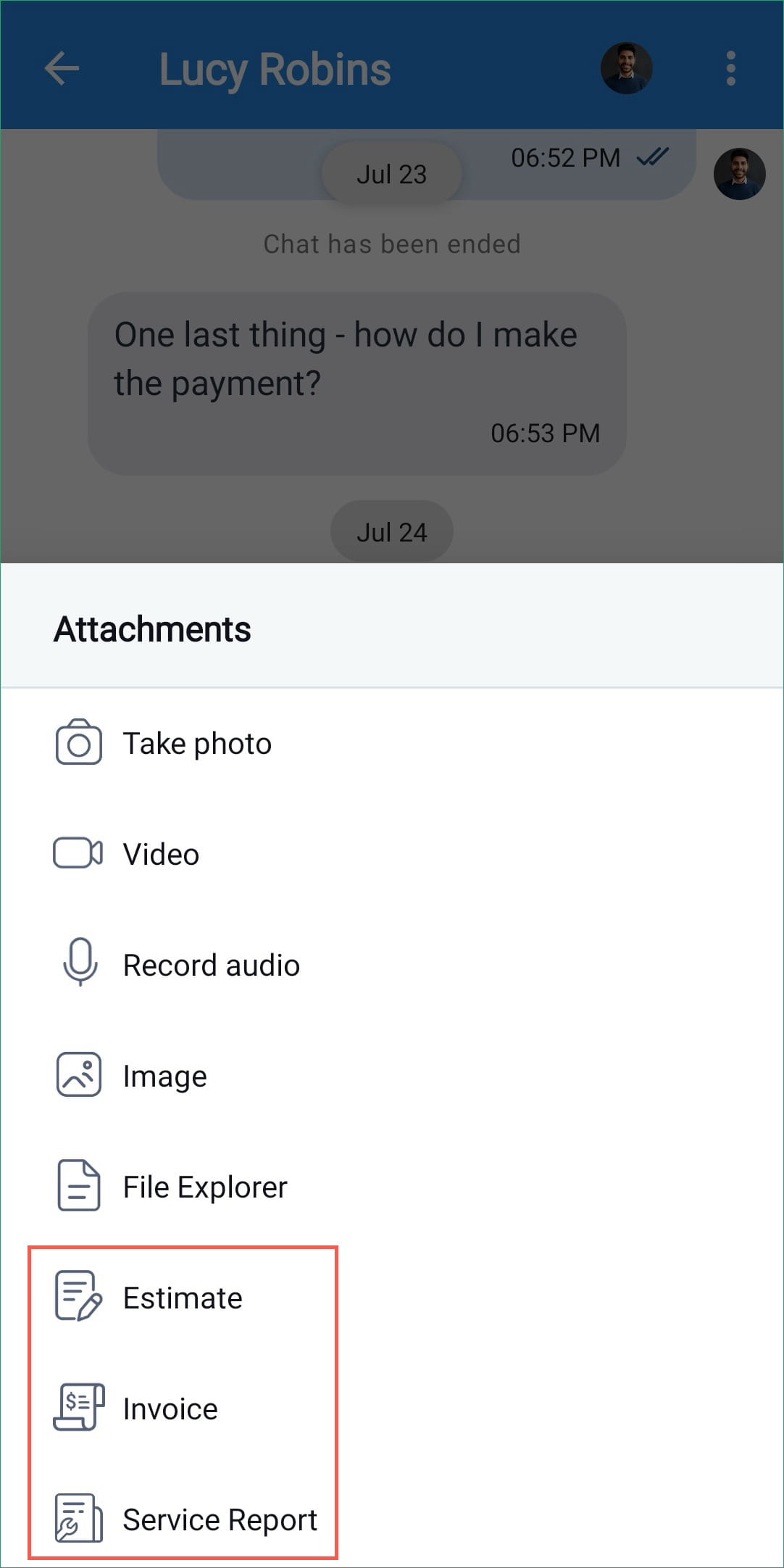Go back using the header arrow
Image resolution: width=784 pixels, height=1568 pixels.
[62, 69]
